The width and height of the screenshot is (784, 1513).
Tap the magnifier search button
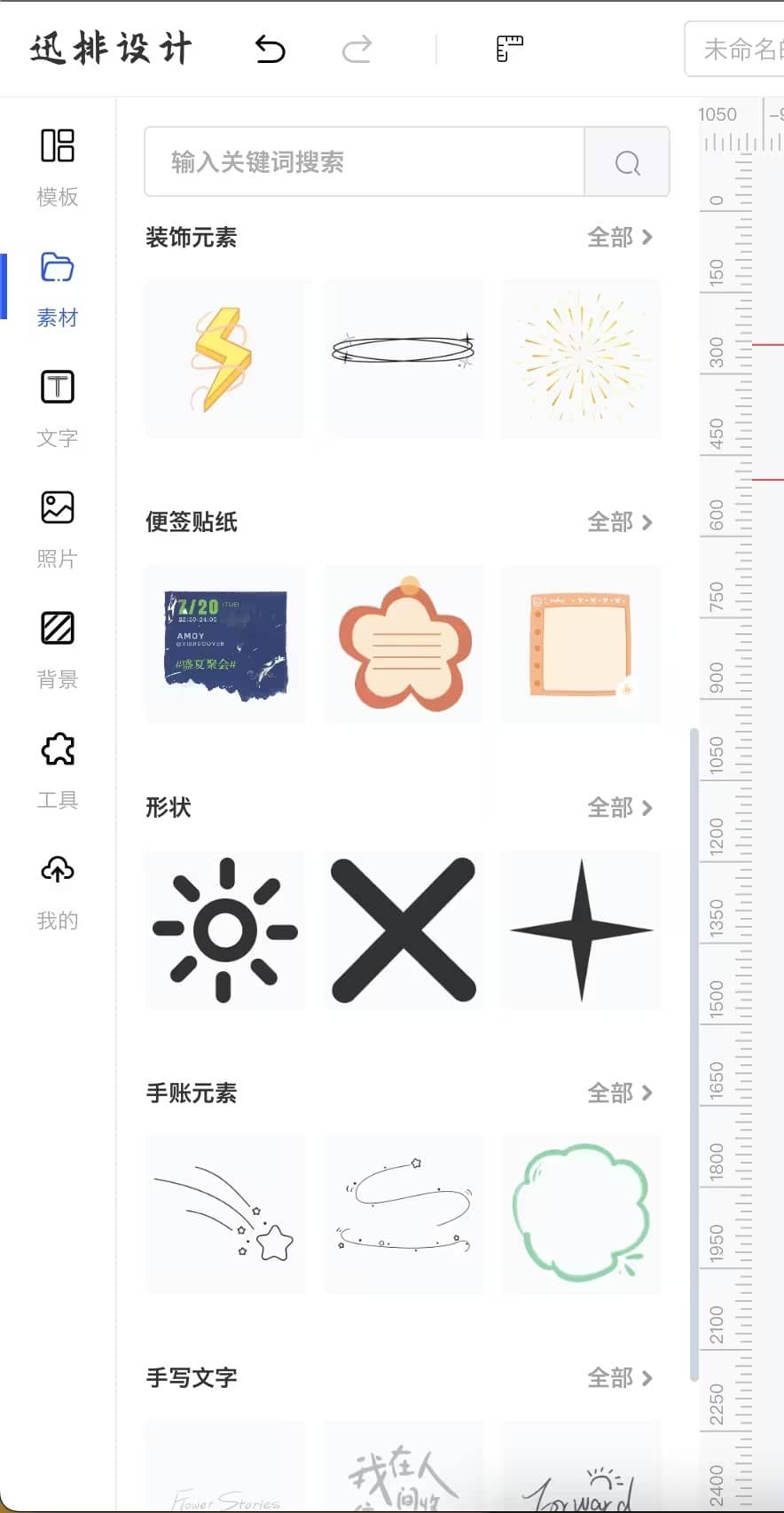point(627,161)
